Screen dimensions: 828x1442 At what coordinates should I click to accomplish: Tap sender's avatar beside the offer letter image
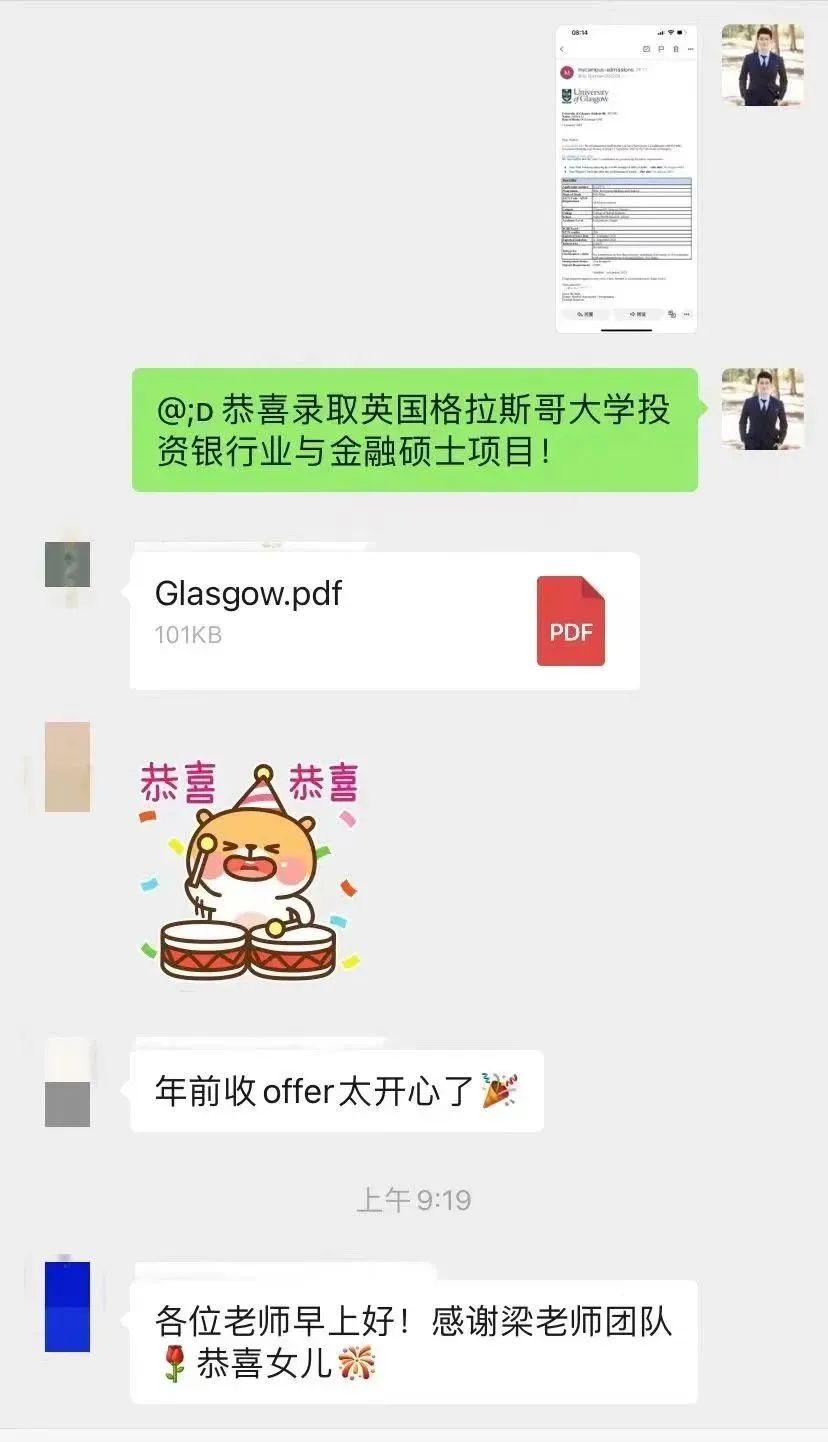762,65
